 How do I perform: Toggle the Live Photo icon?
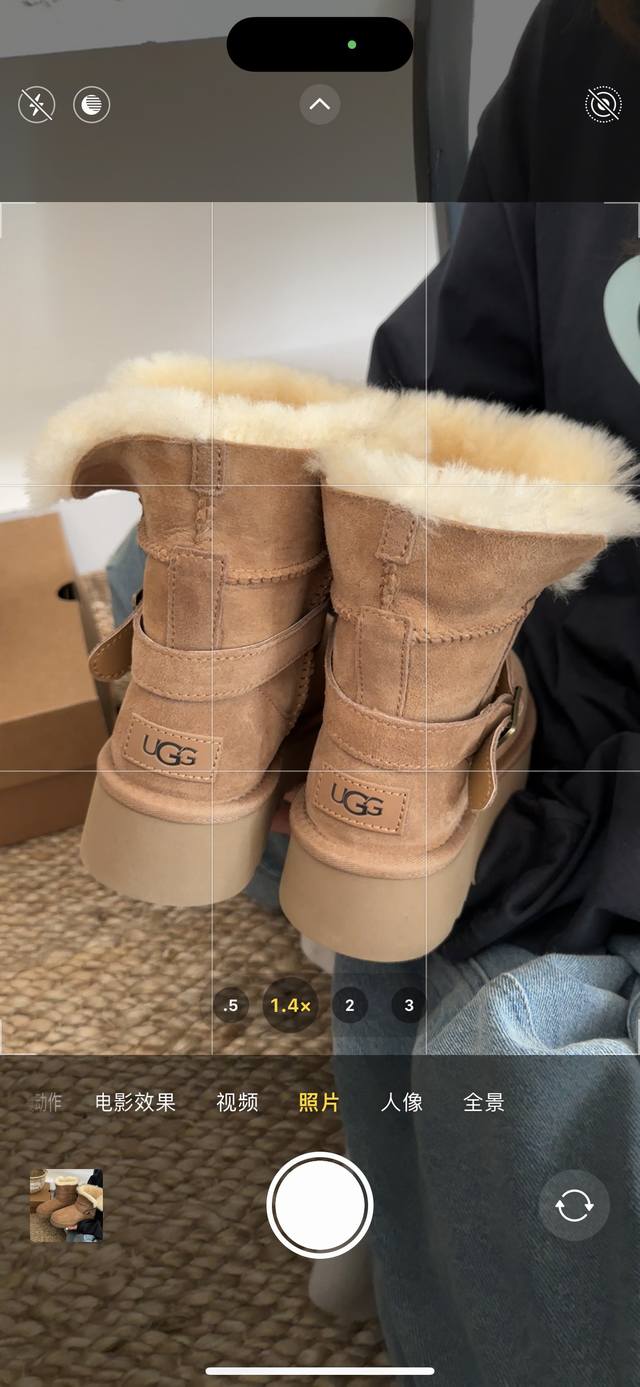[603, 104]
